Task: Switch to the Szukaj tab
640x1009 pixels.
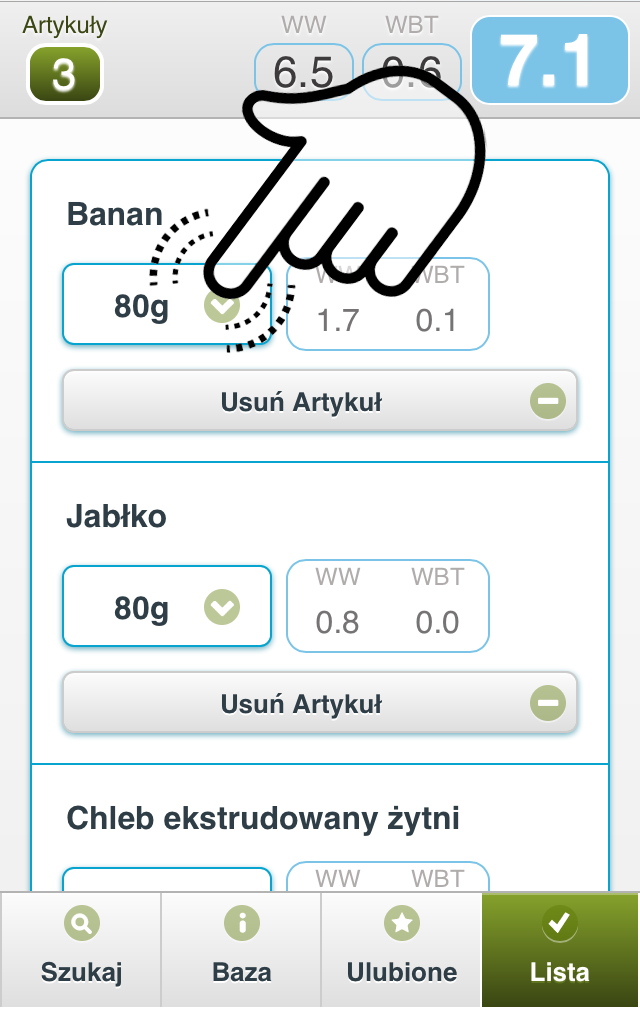Action: tap(81, 949)
